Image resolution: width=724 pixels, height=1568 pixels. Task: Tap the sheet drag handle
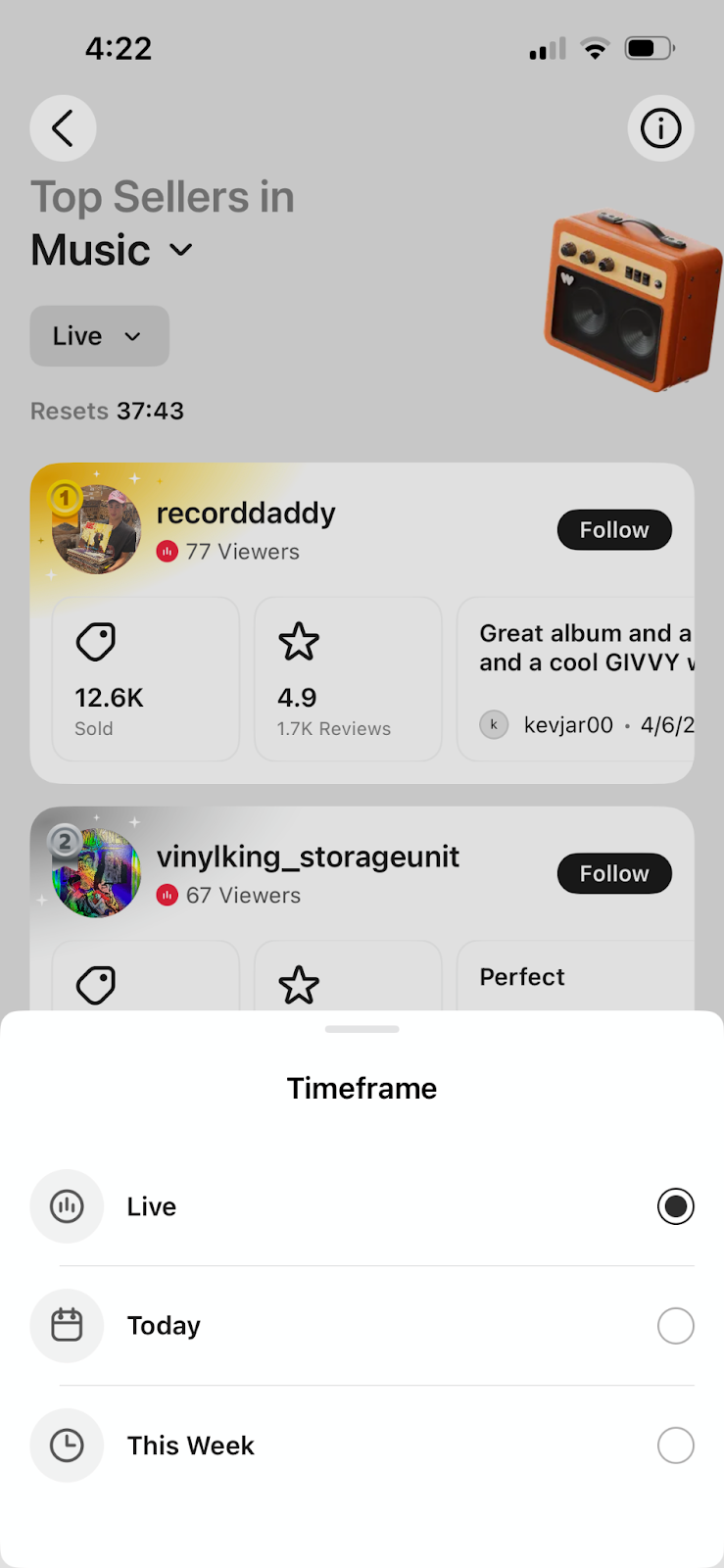pyautogui.click(x=362, y=1029)
